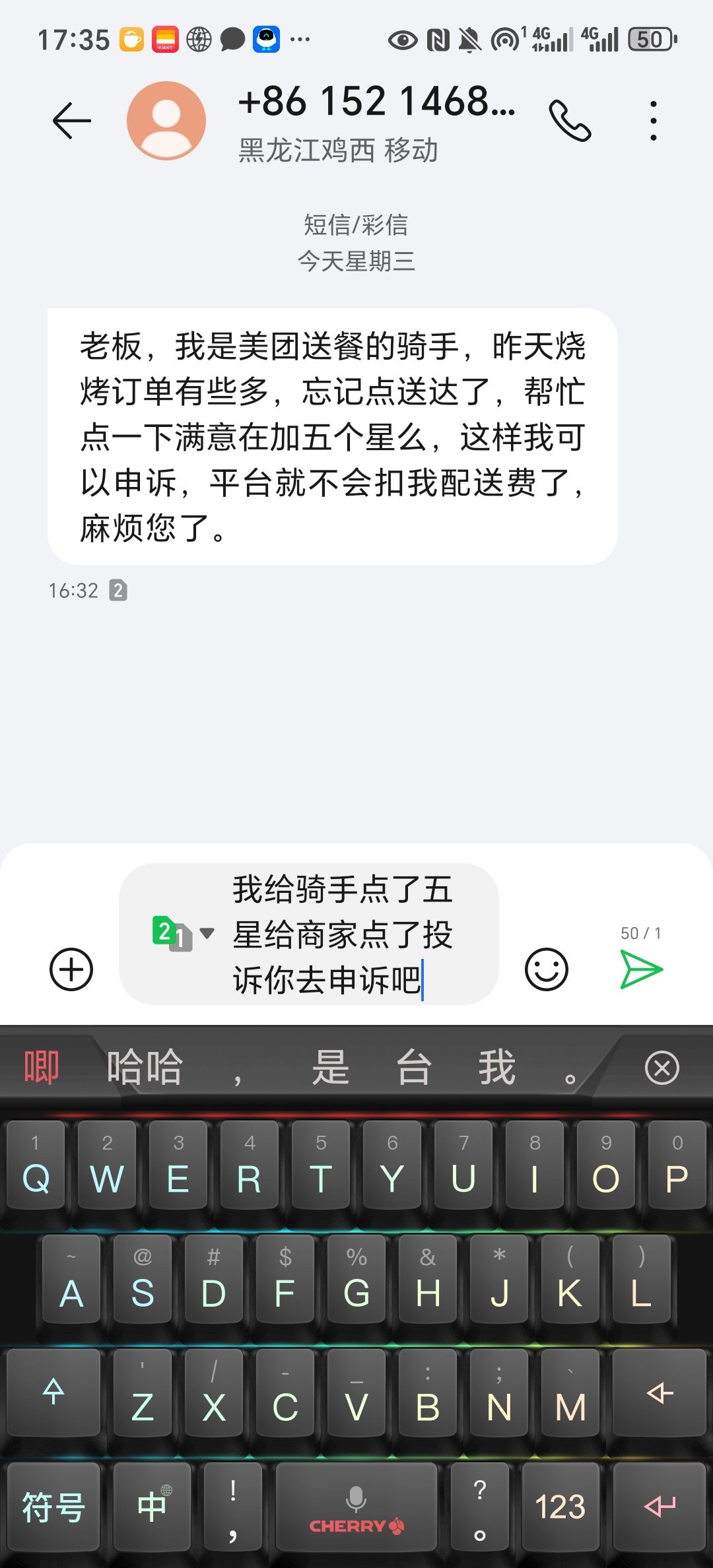Open the three-dot overflow menu

pyautogui.click(x=652, y=120)
